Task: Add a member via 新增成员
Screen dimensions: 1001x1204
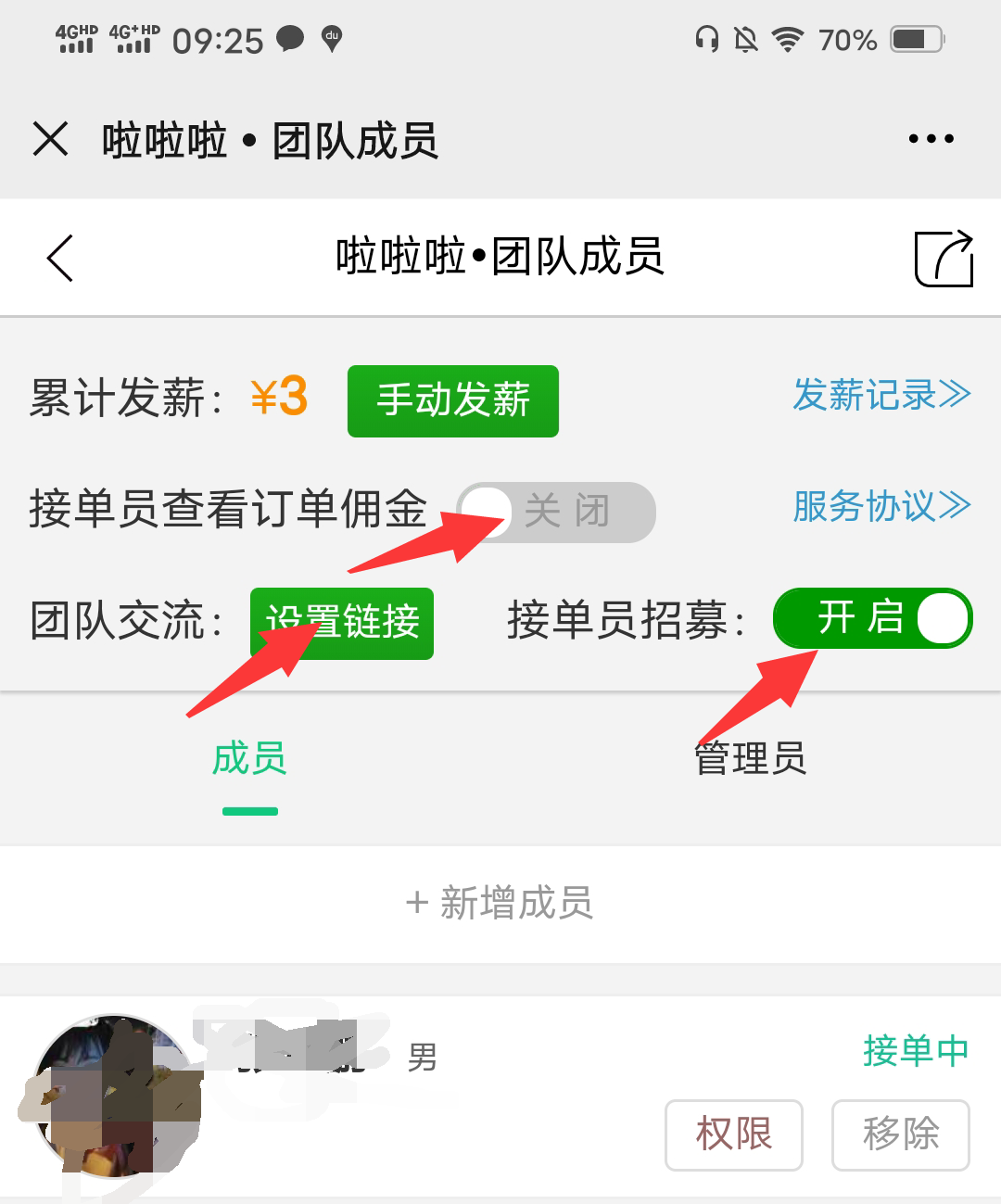Action: click(x=500, y=903)
